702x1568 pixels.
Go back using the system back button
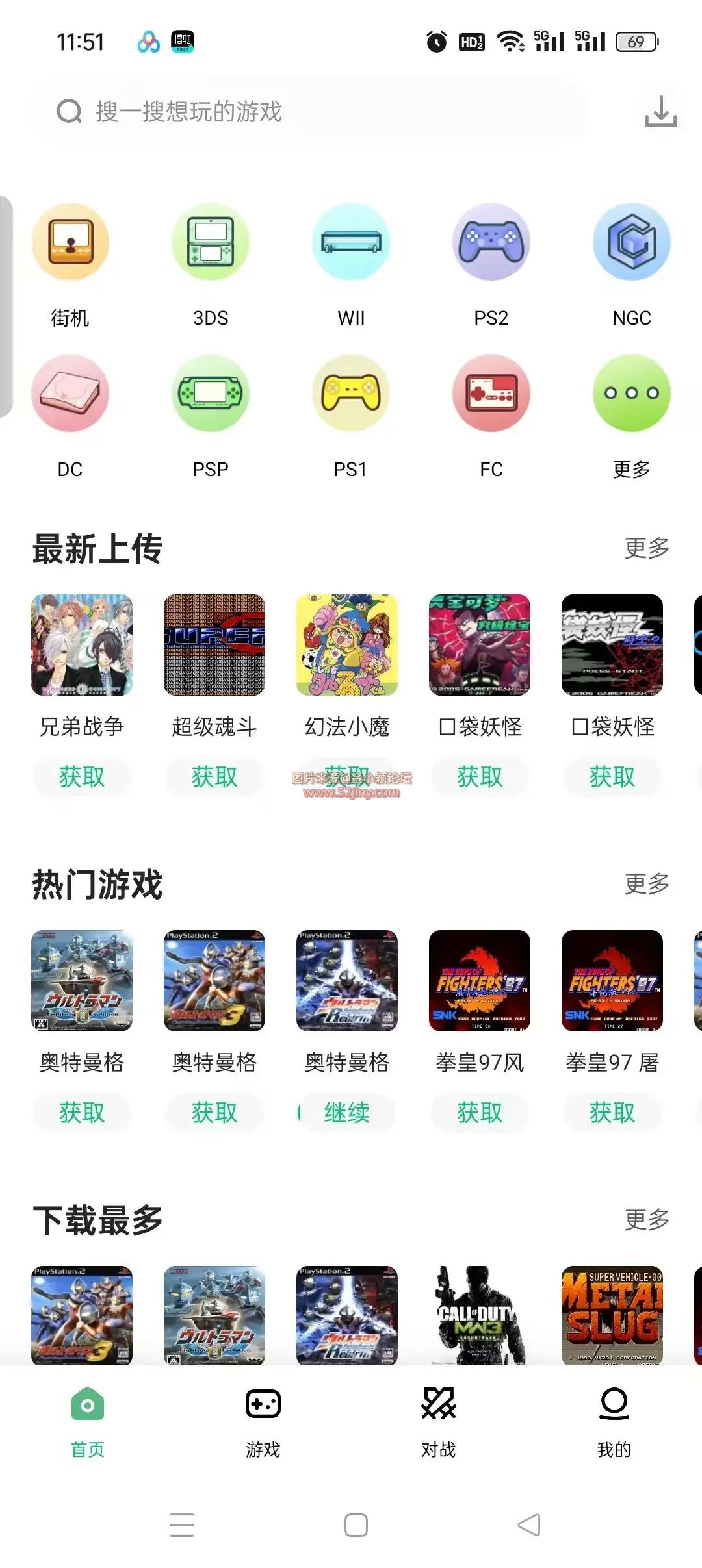pos(529,1524)
